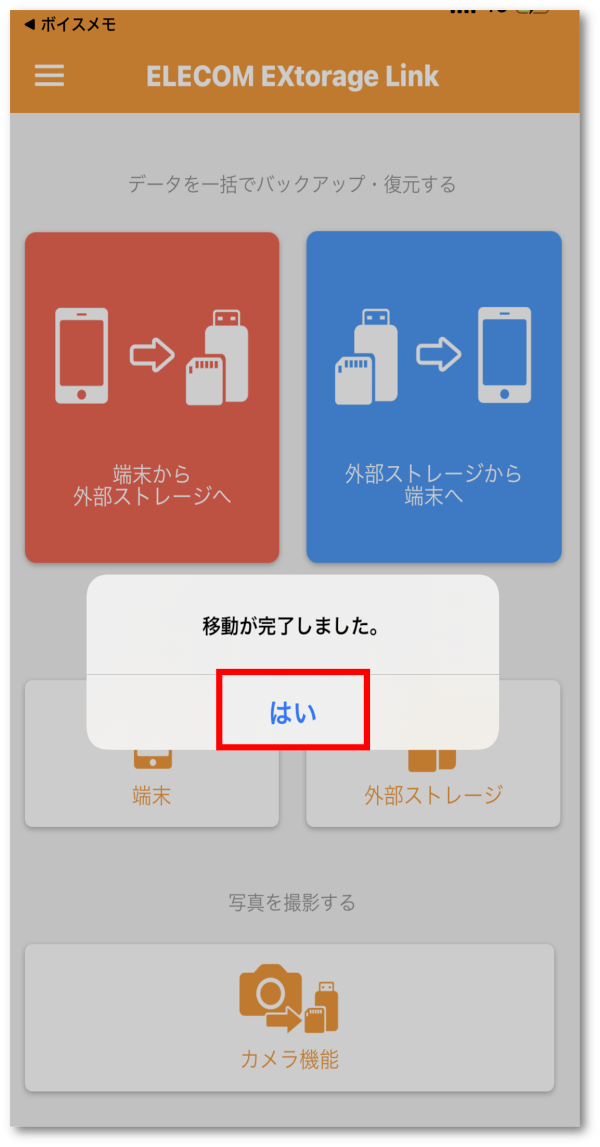The width and height of the screenshot is (600, 1147).
Task: Open the hamburger drawer menu
Action: pos(49,76)
